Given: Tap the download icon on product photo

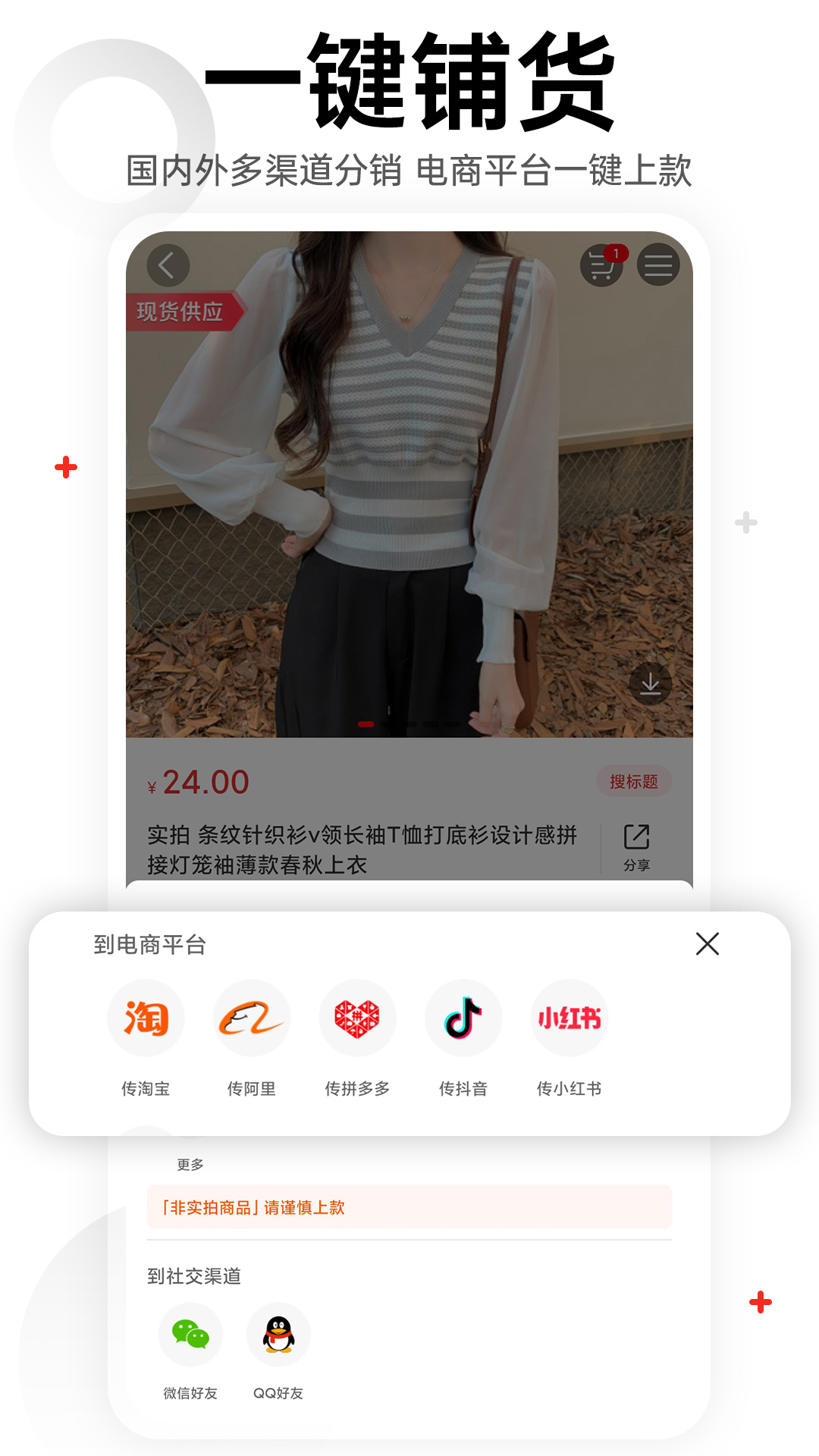Looking at the screenshot, I should 651,684.
